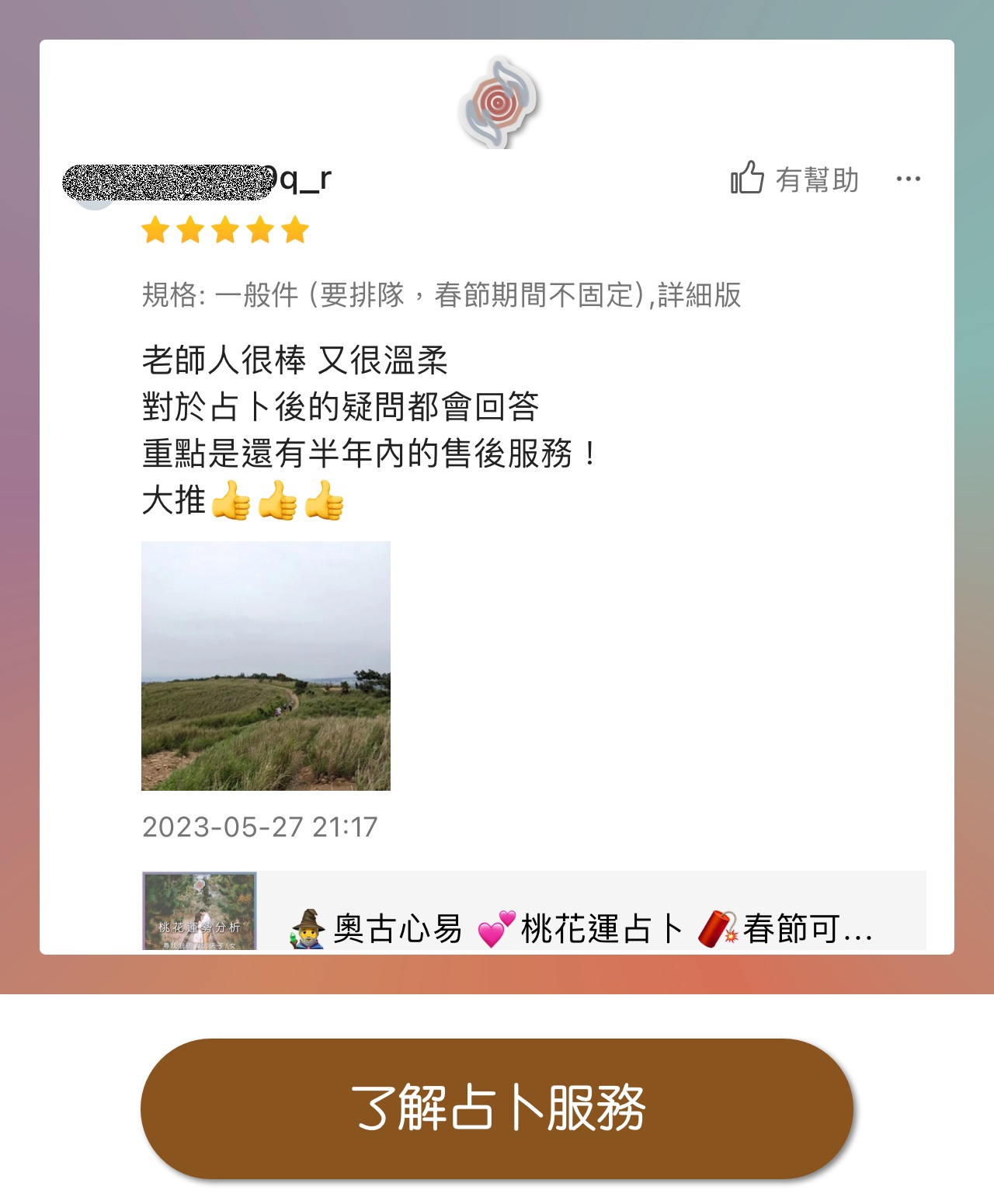The width and height of the screenshot is (994, 1204).
Task: Expand the 規格 specification details
Action: point(443,294)
